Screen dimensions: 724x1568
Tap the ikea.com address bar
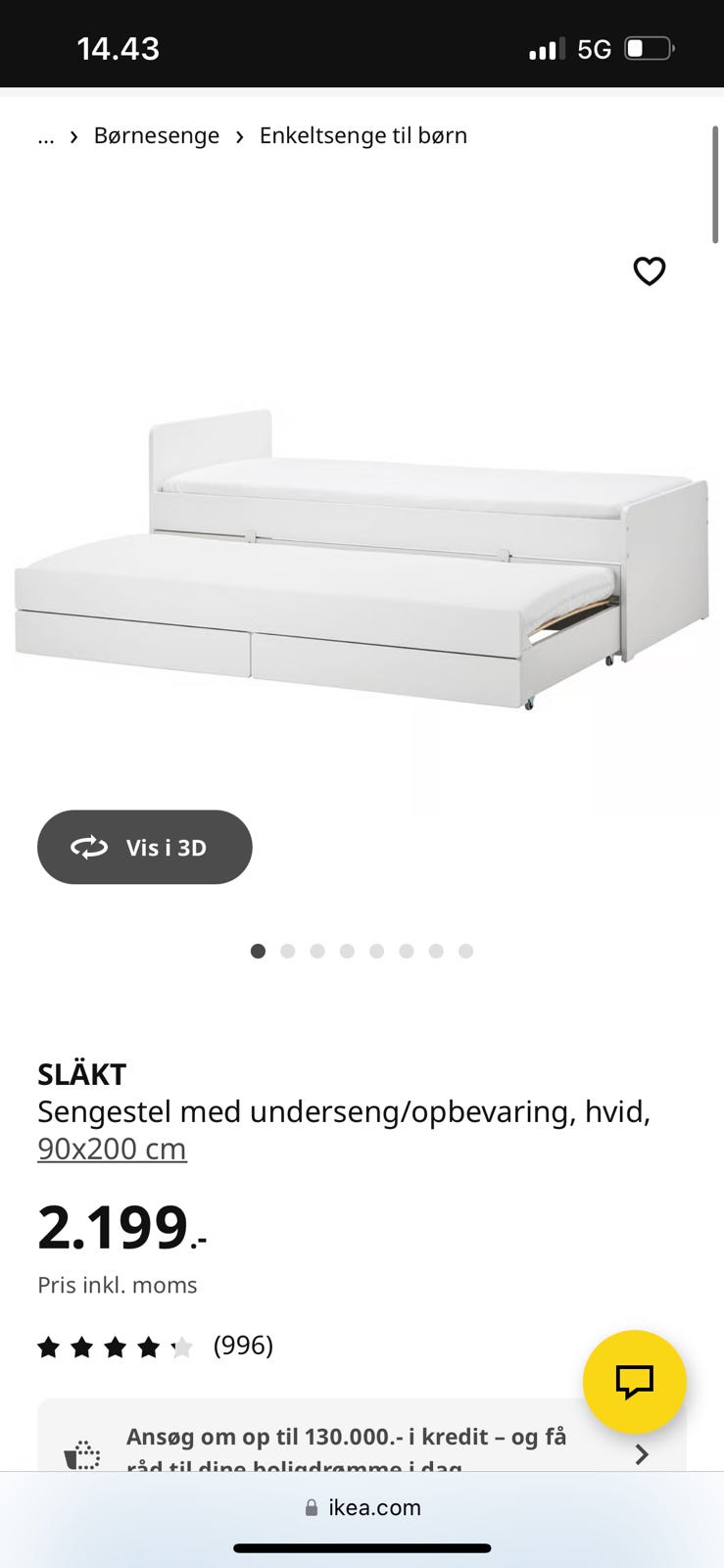click(x=362, y=1507)
